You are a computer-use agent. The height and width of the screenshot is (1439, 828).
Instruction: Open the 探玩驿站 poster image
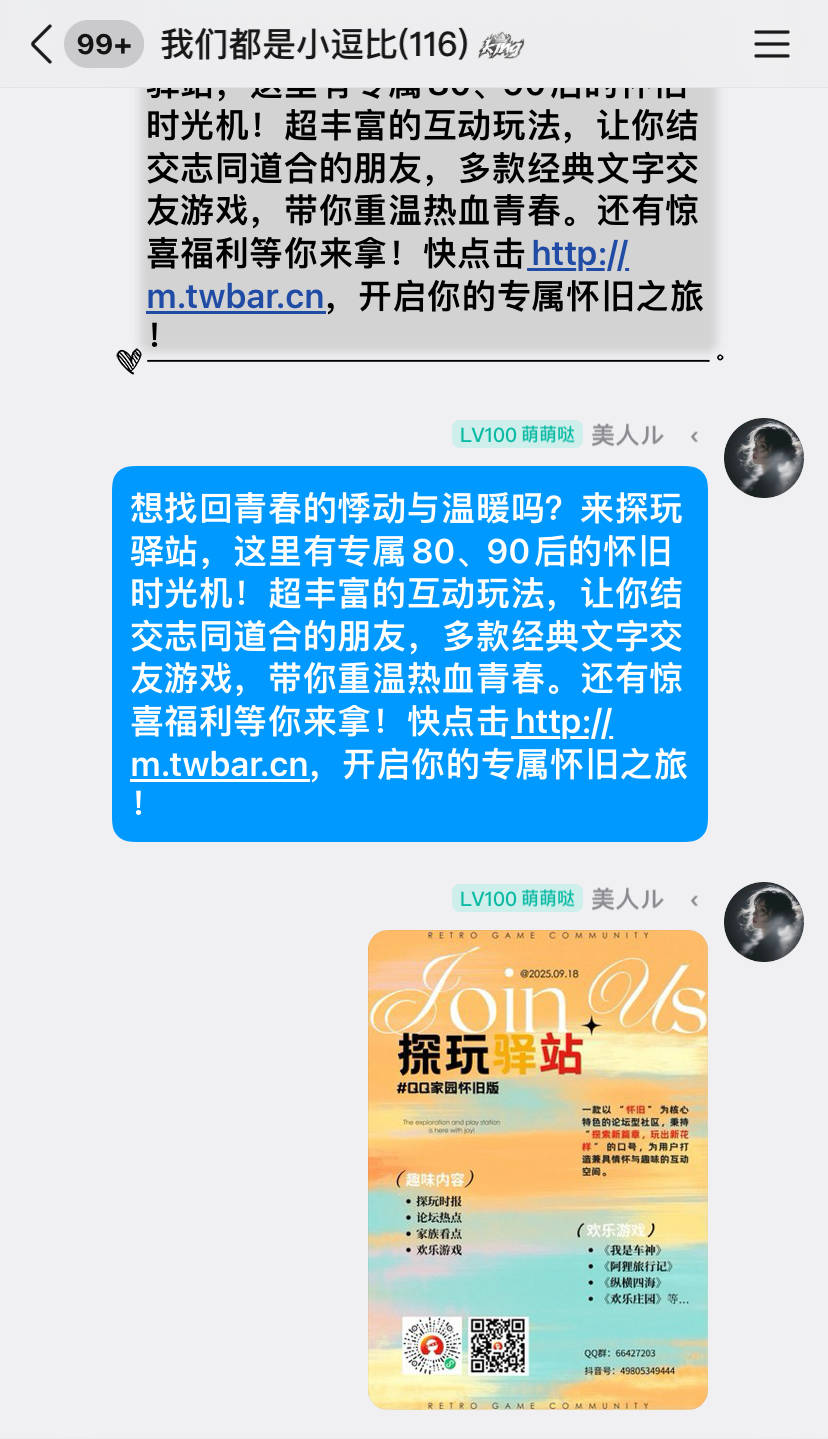click(x=537, y=1168)
